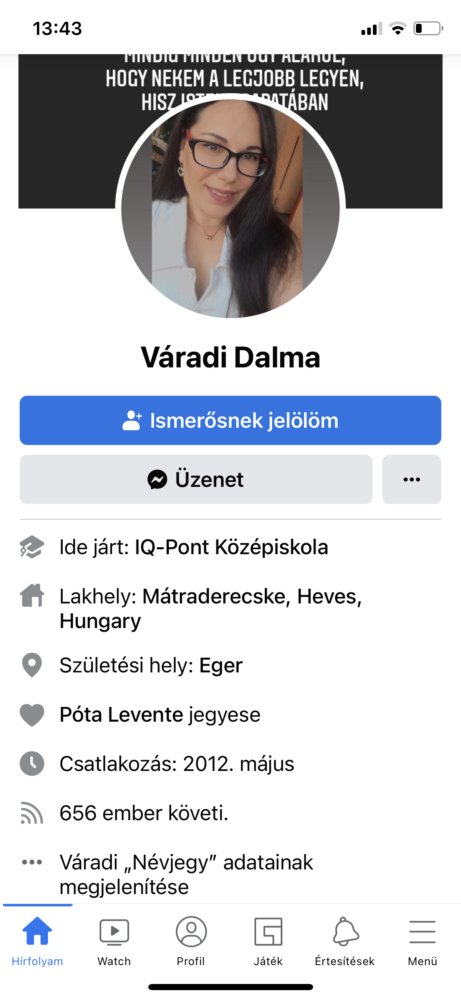This screenshot has height=1000, width=461.
Task: Open Eger birthplace link
Action: [221, 666]
